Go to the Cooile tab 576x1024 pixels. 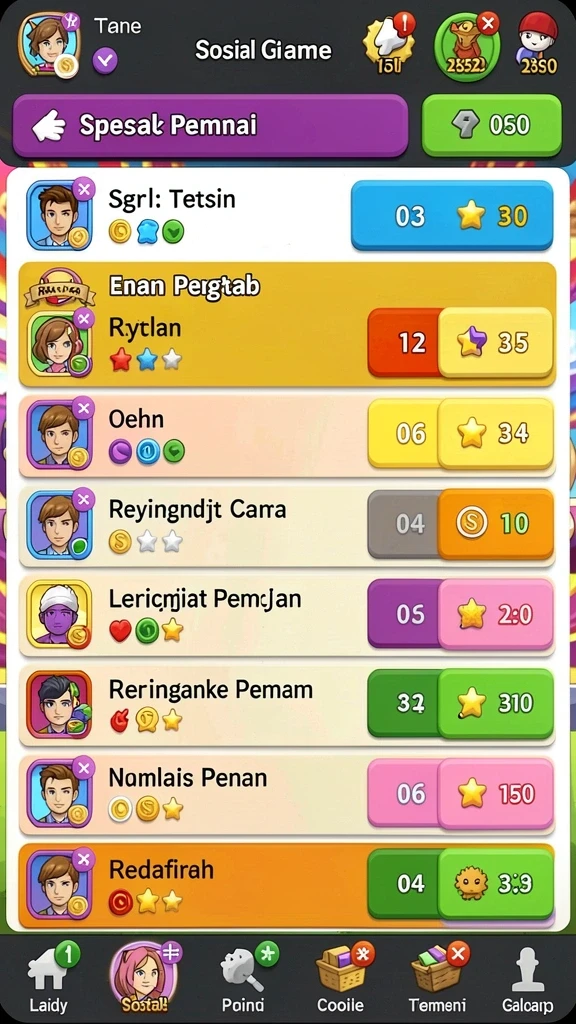click(x=341, y=978)
